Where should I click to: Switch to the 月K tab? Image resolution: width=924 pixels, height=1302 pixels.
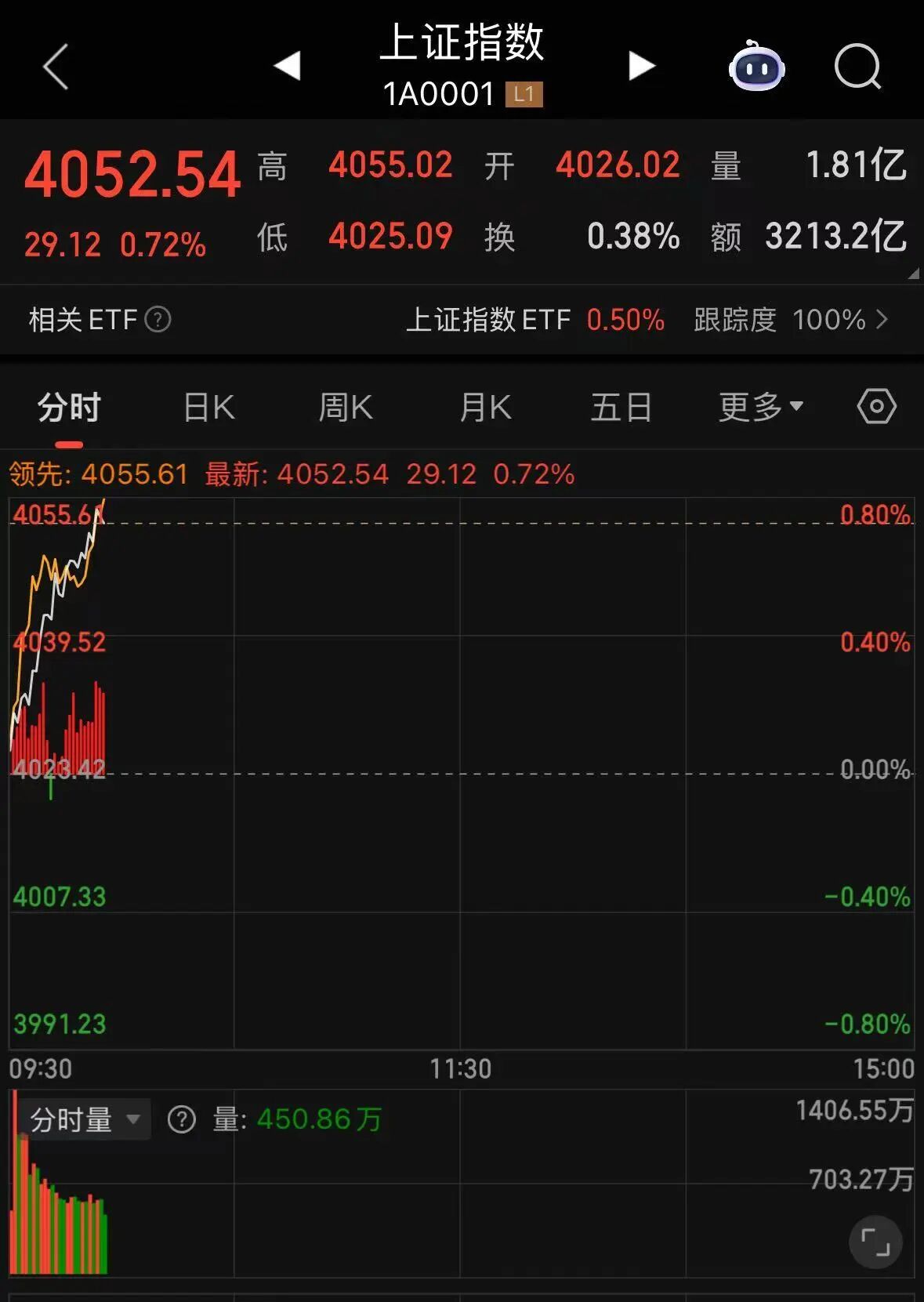485,408
